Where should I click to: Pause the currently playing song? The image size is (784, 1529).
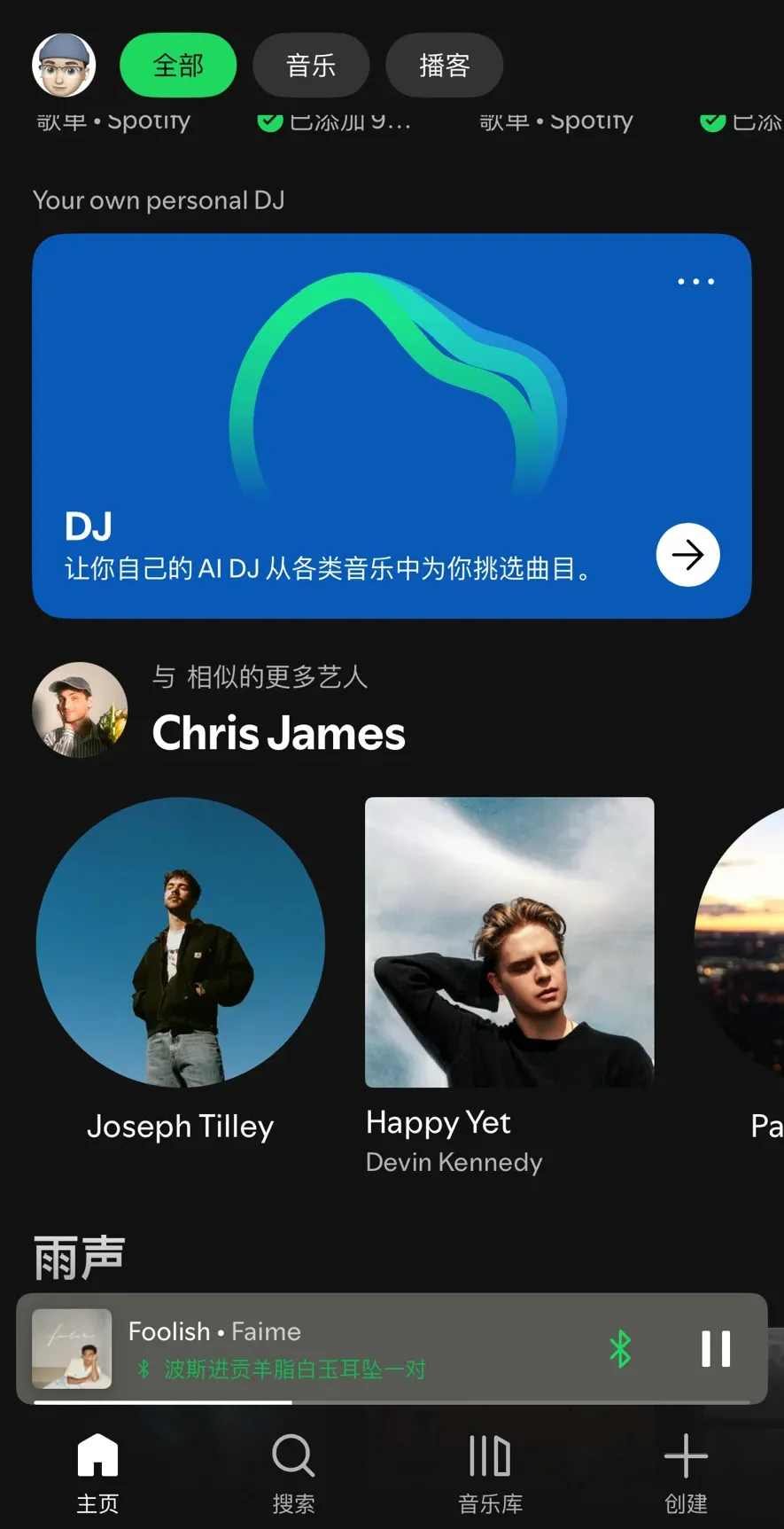point(715,1346)
